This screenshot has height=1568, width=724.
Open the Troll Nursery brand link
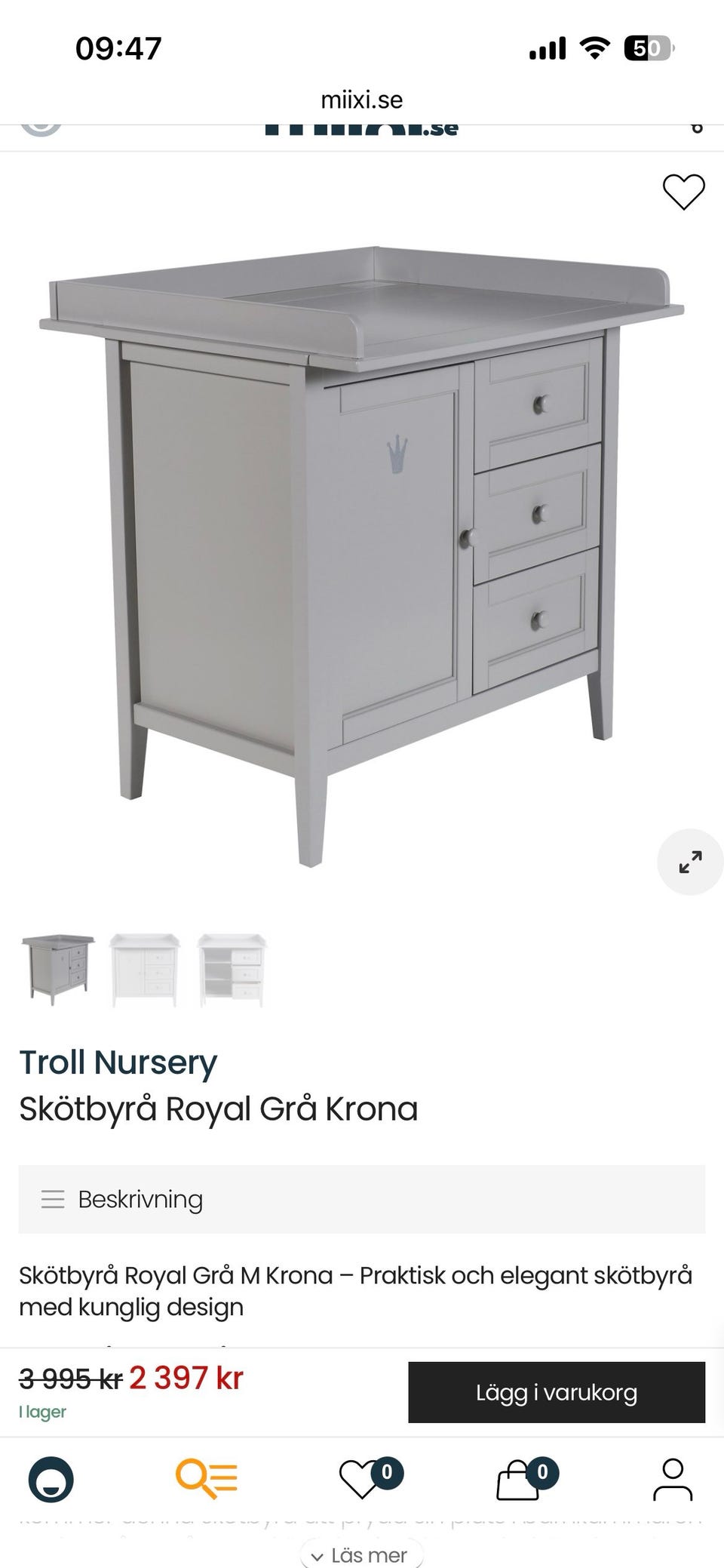point(118,1062)
